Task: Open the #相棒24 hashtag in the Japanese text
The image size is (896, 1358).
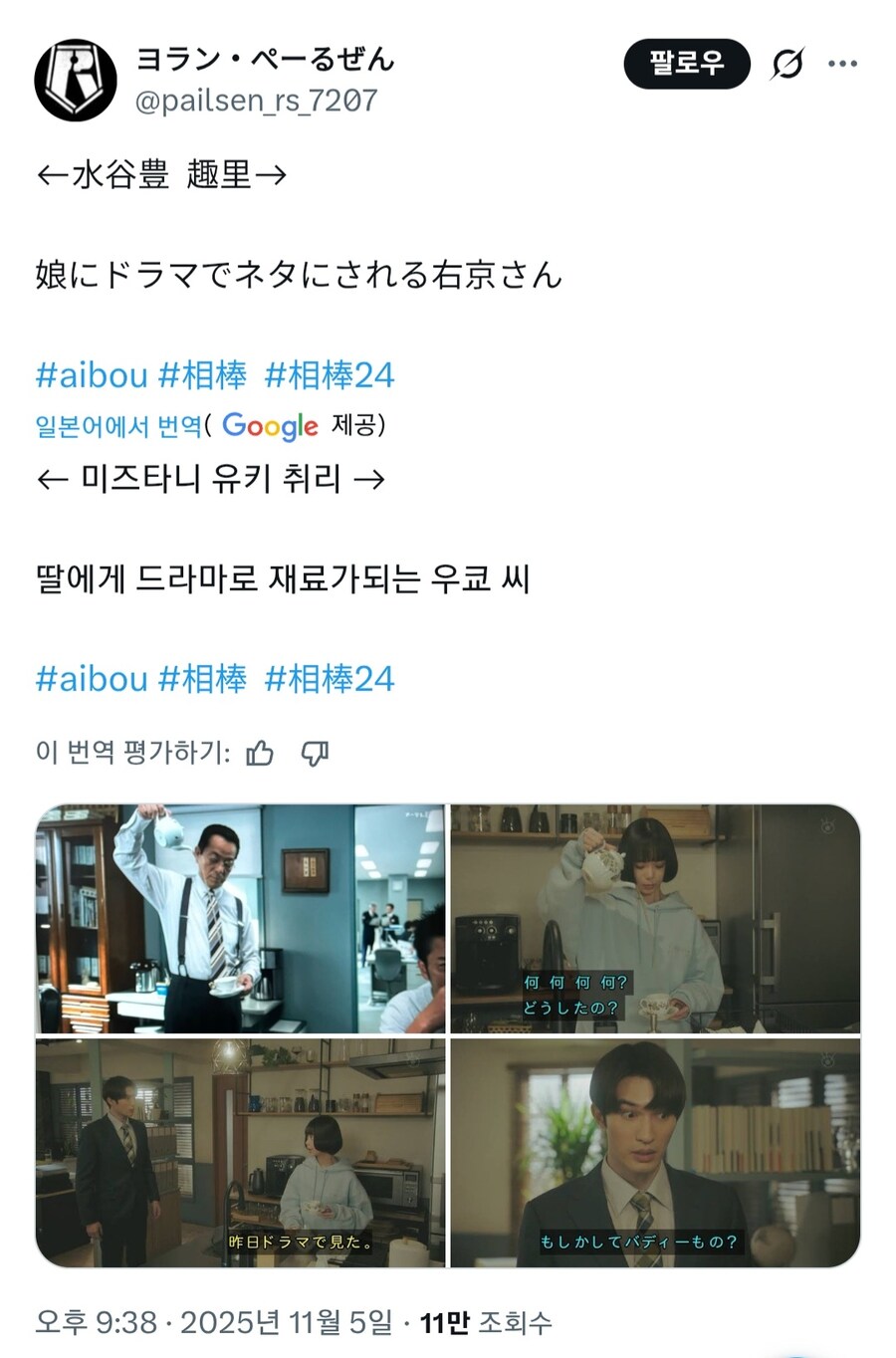Action: click(329, 376)
